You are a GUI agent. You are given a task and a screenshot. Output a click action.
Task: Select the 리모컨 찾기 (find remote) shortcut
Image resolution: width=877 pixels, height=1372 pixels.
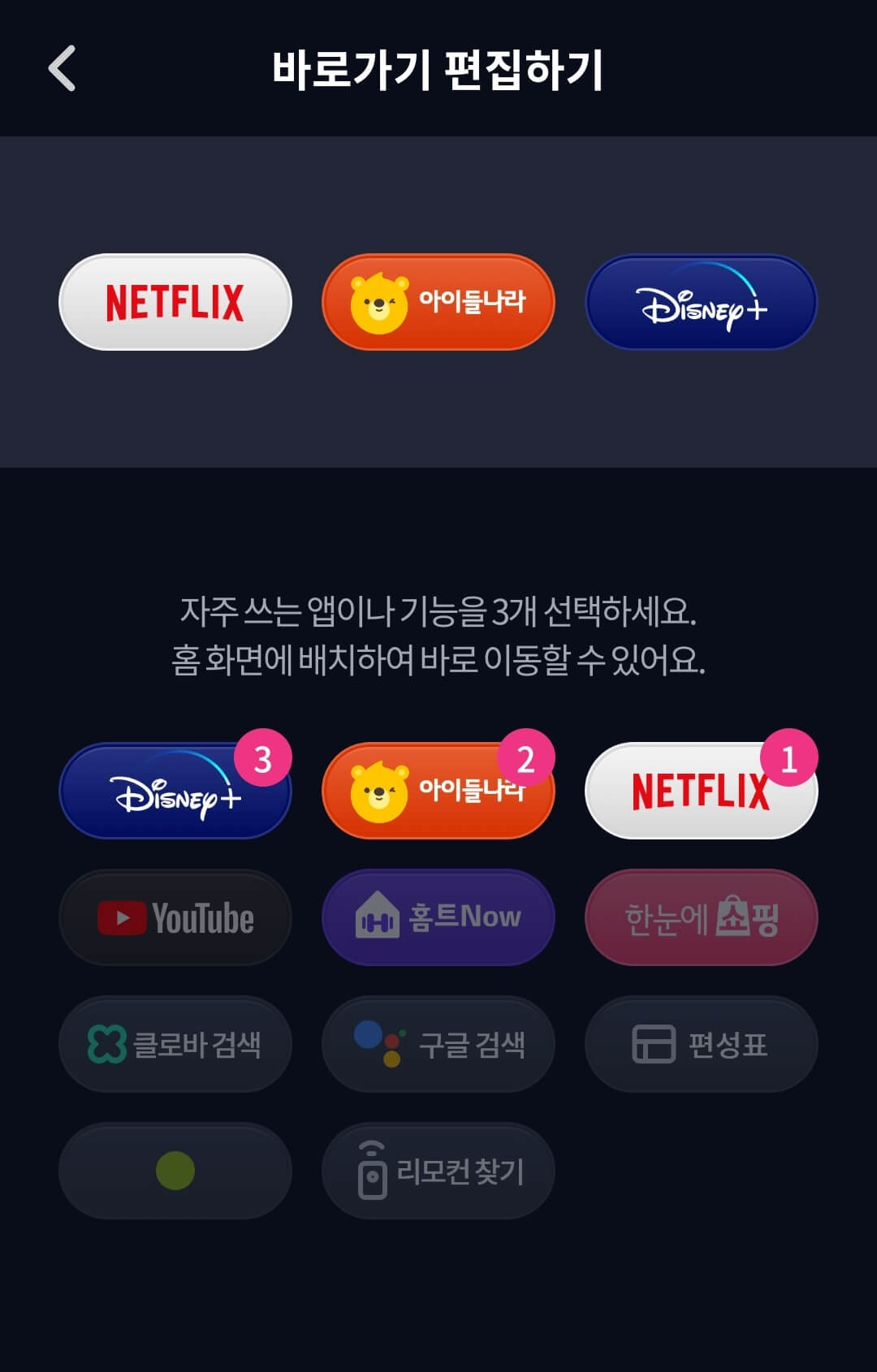click(x=438, y=1171)
